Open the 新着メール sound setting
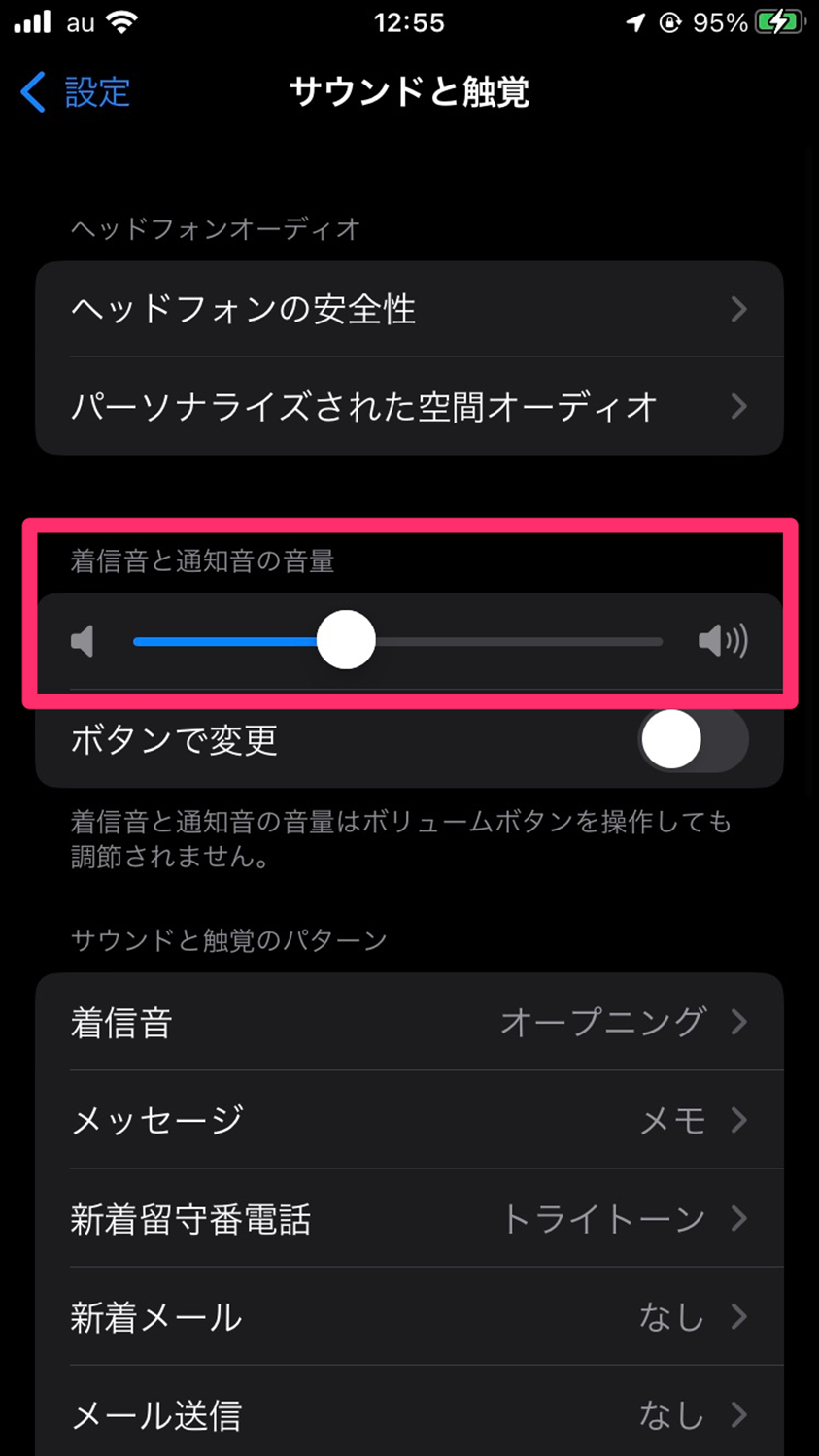The height and width of the screenshot is (1456, 819). coord(409,1316)
